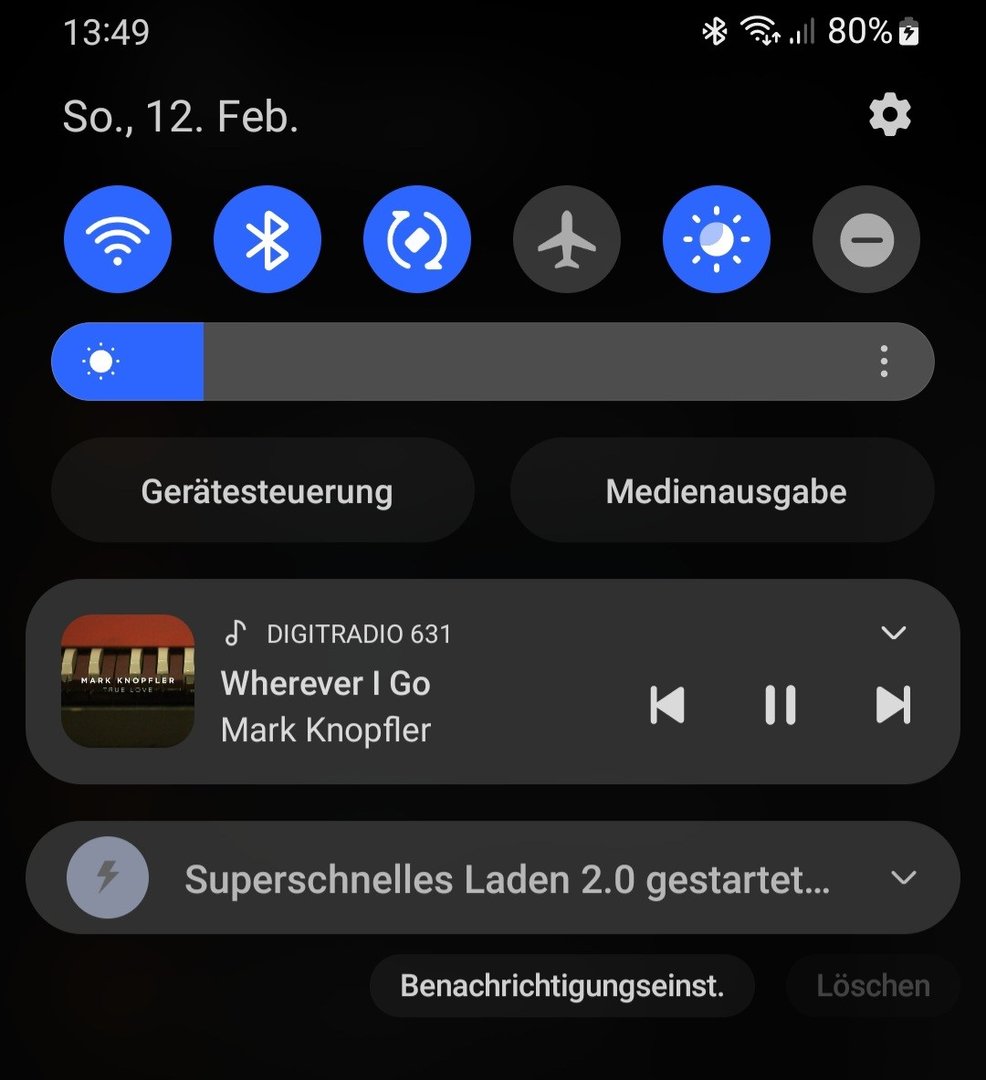Tap the Mark Knopfler album cover
Screen dimensions: 986x1080
[x=128, y=681]
